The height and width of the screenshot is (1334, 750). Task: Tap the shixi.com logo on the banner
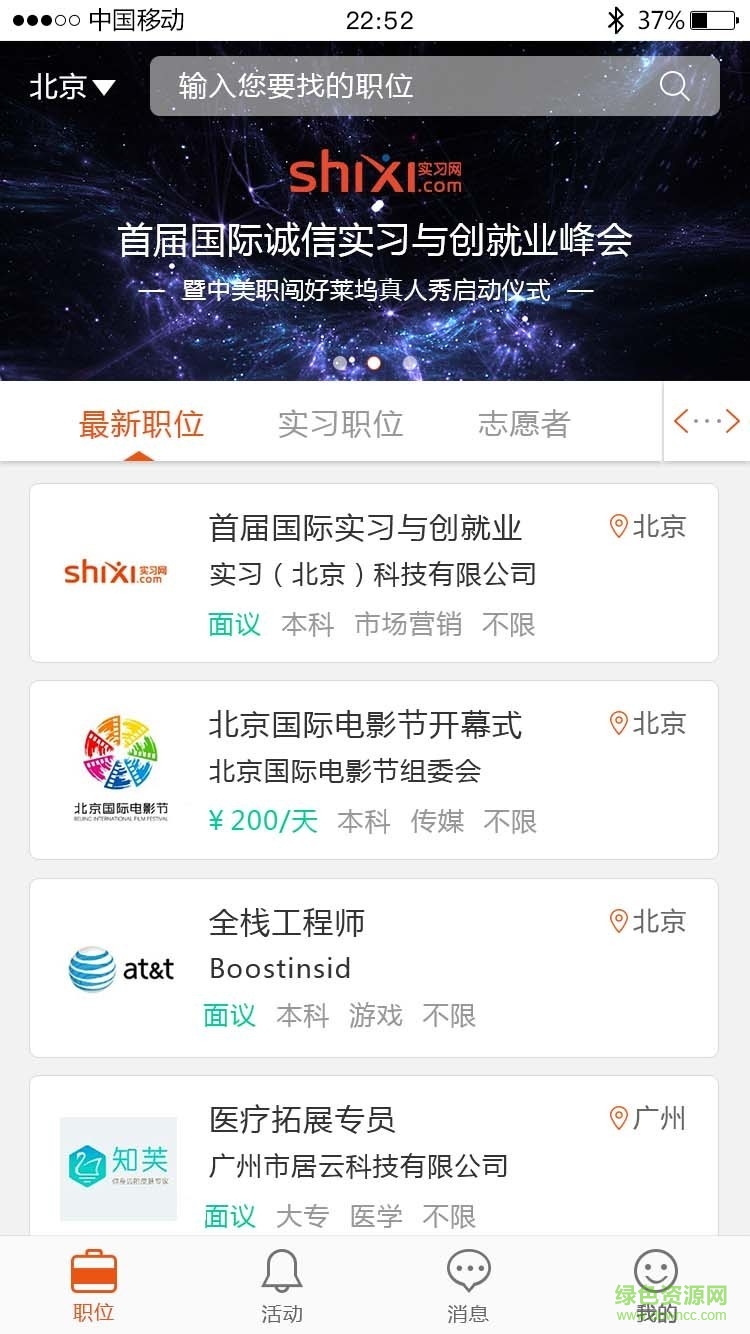pos(375,175)
